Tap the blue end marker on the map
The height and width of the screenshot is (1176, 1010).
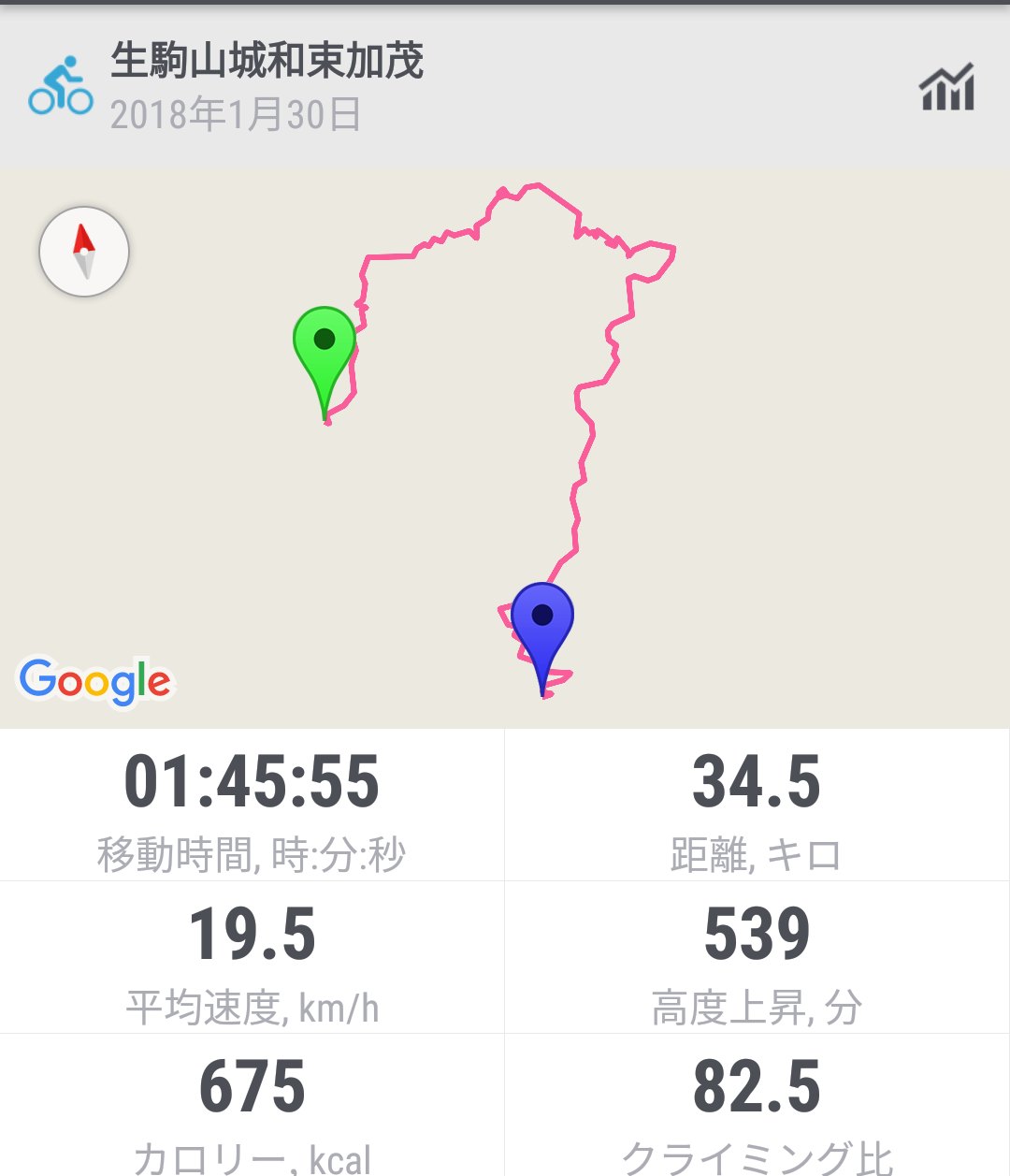point(542,622)
